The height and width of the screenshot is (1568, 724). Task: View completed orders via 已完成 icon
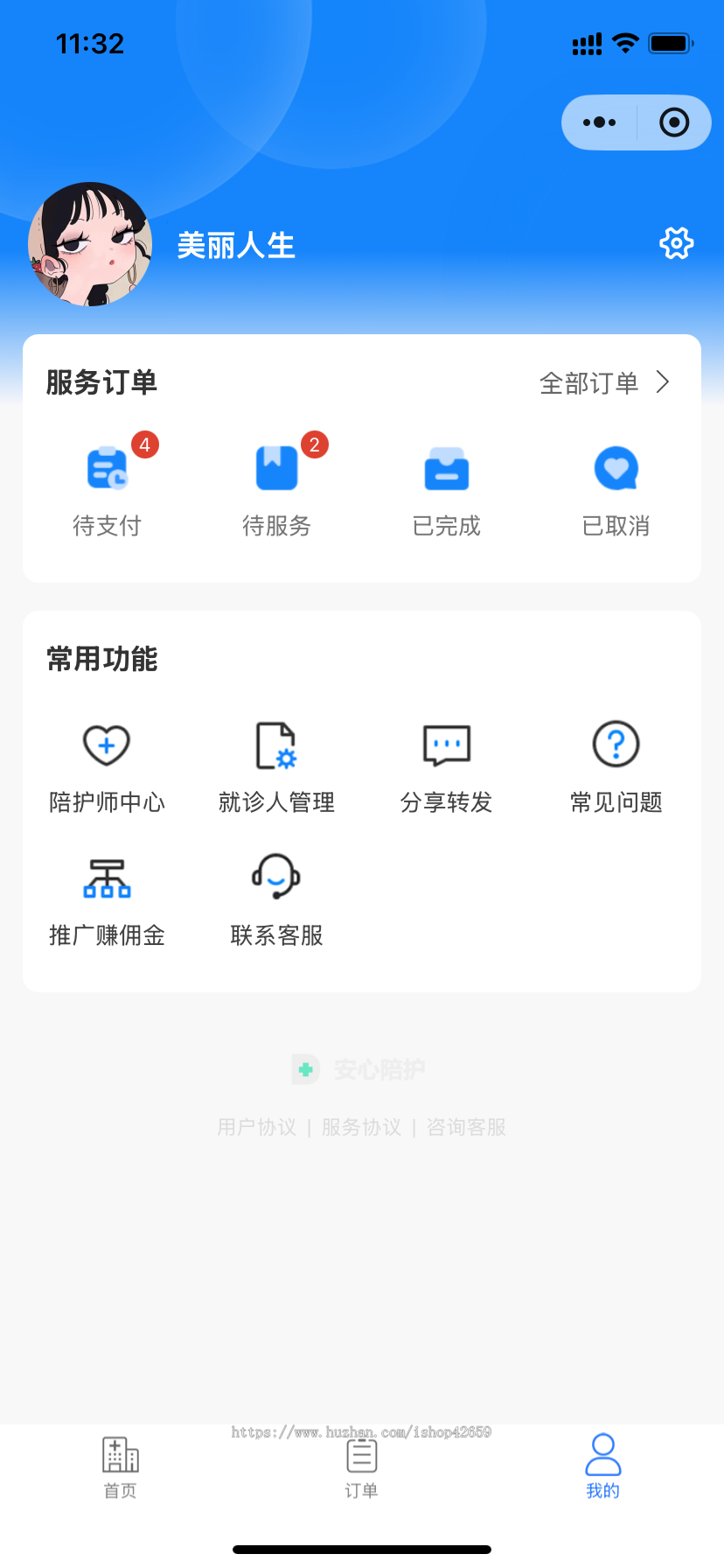(446, 486)
